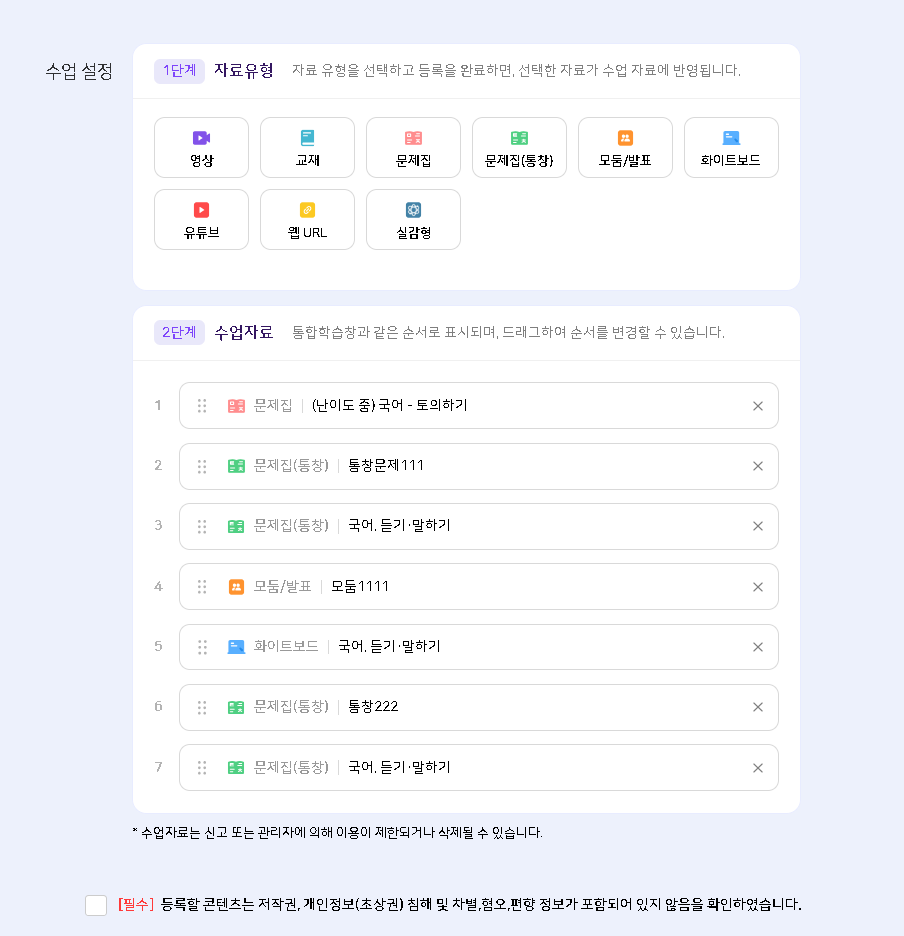The height and width of the screenshot is (936, 904).
Task: Choose the 실감형 material type
Action: (413, 220)
